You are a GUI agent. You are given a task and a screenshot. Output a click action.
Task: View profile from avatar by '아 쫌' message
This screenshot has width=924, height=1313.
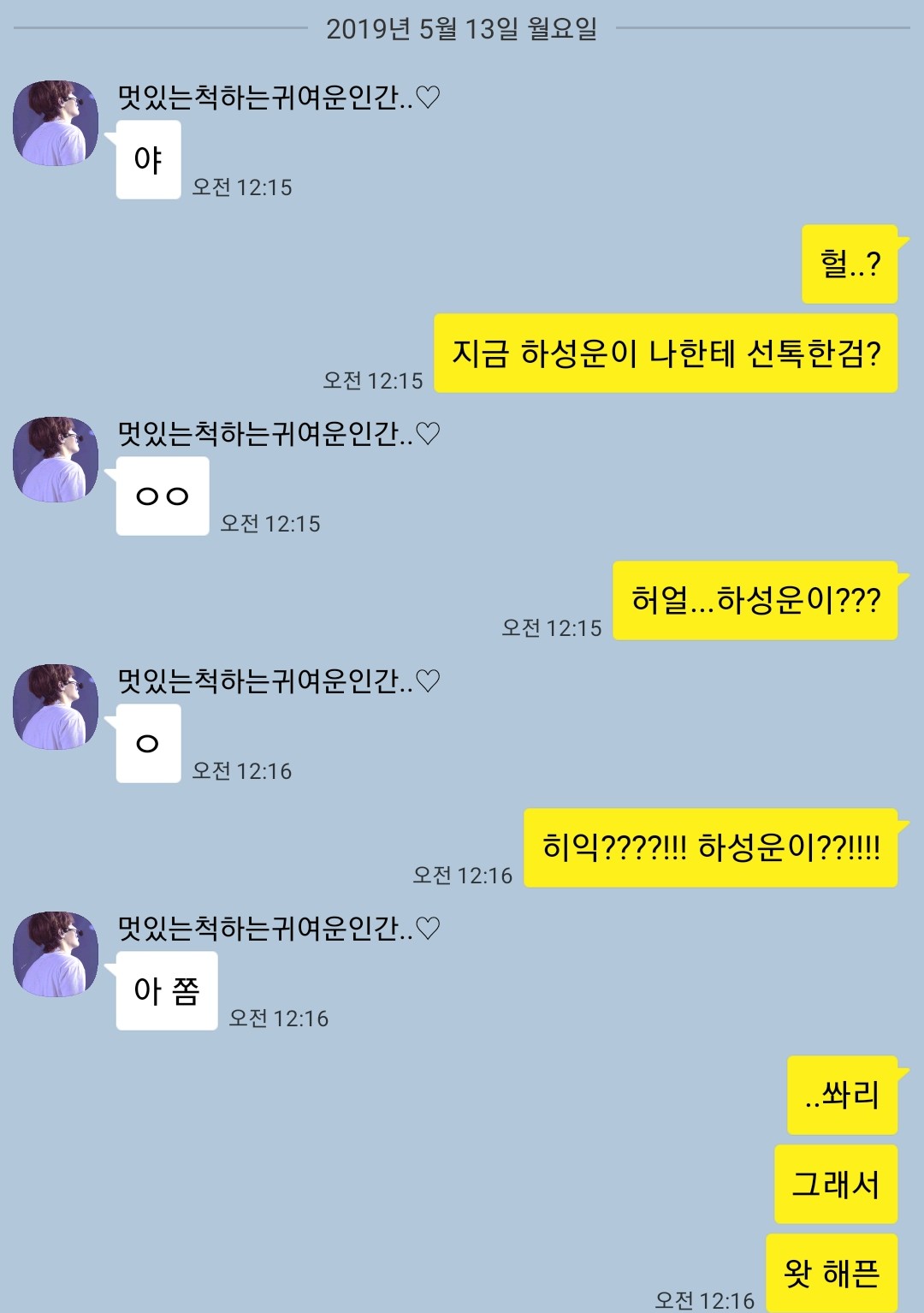(x=56, y=954)
